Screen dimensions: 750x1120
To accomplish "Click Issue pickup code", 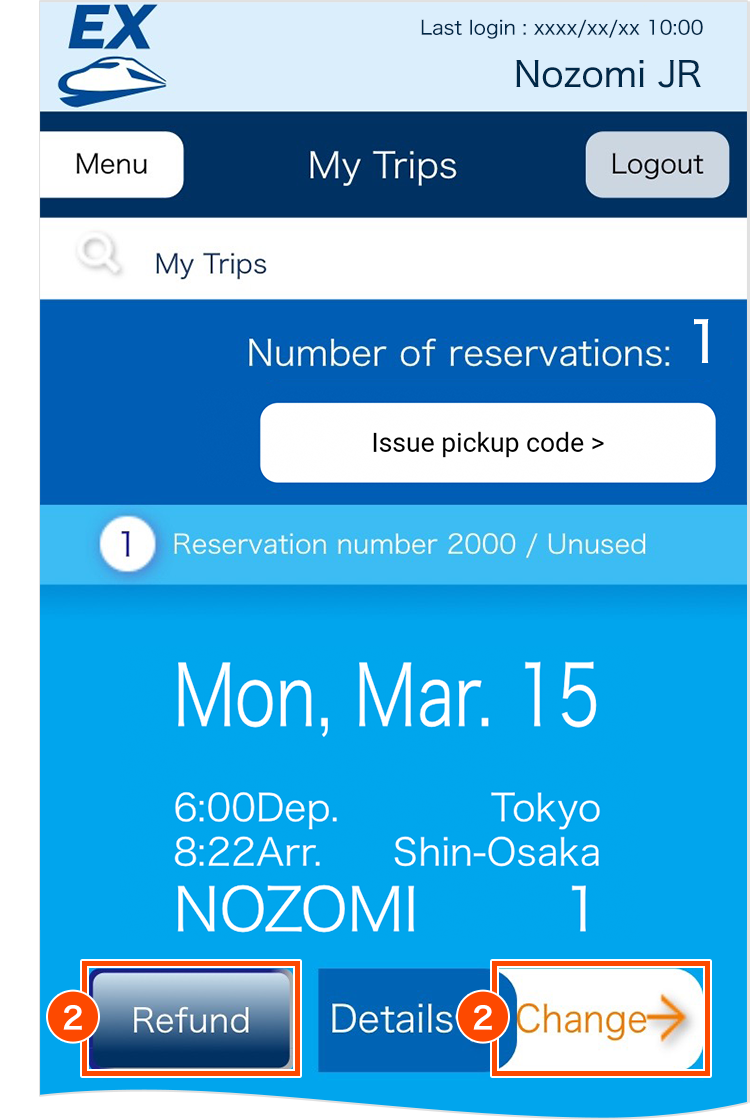I will 487,442.
